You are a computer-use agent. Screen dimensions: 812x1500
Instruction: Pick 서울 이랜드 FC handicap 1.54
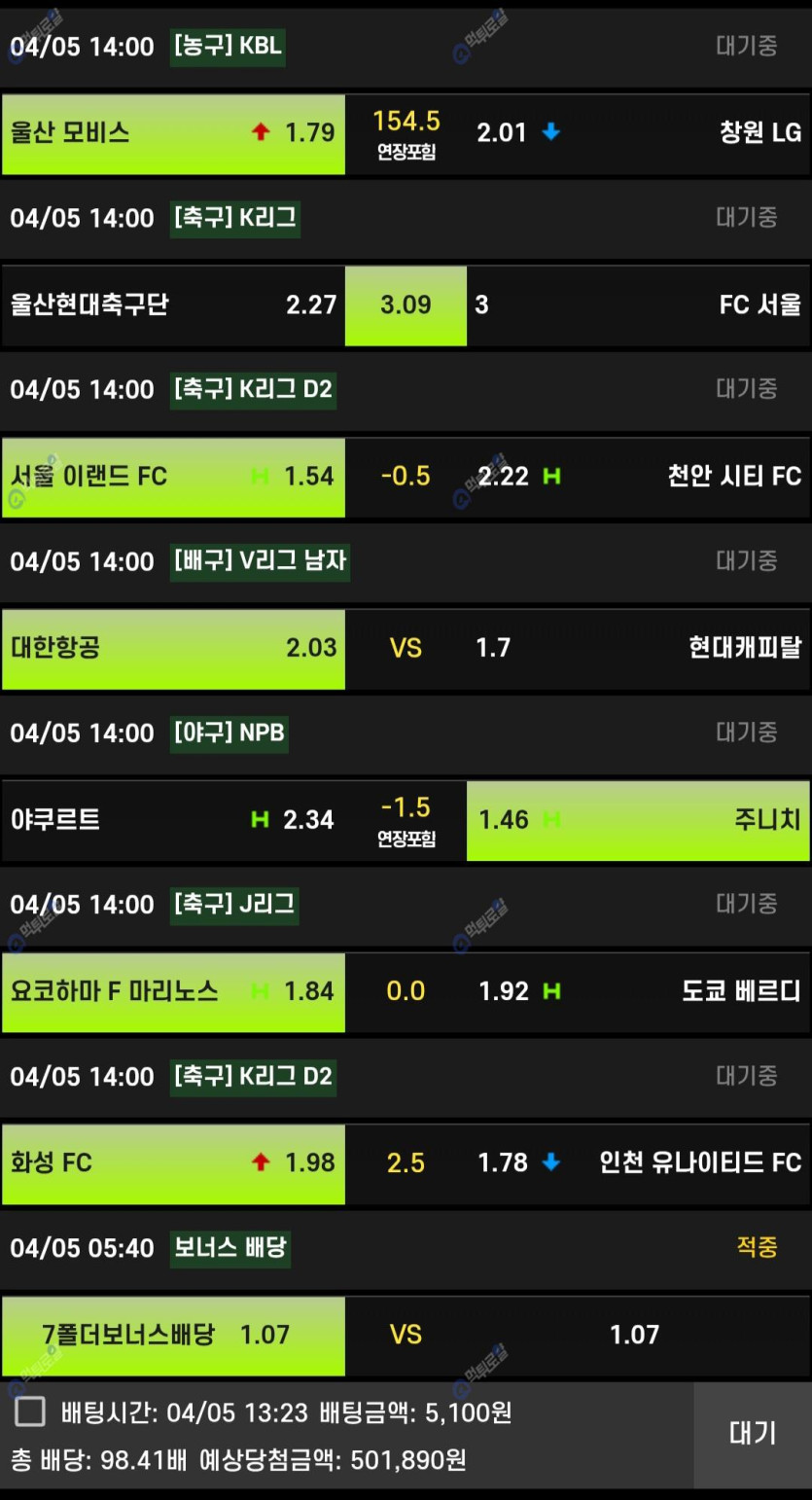tap(173, 477)
